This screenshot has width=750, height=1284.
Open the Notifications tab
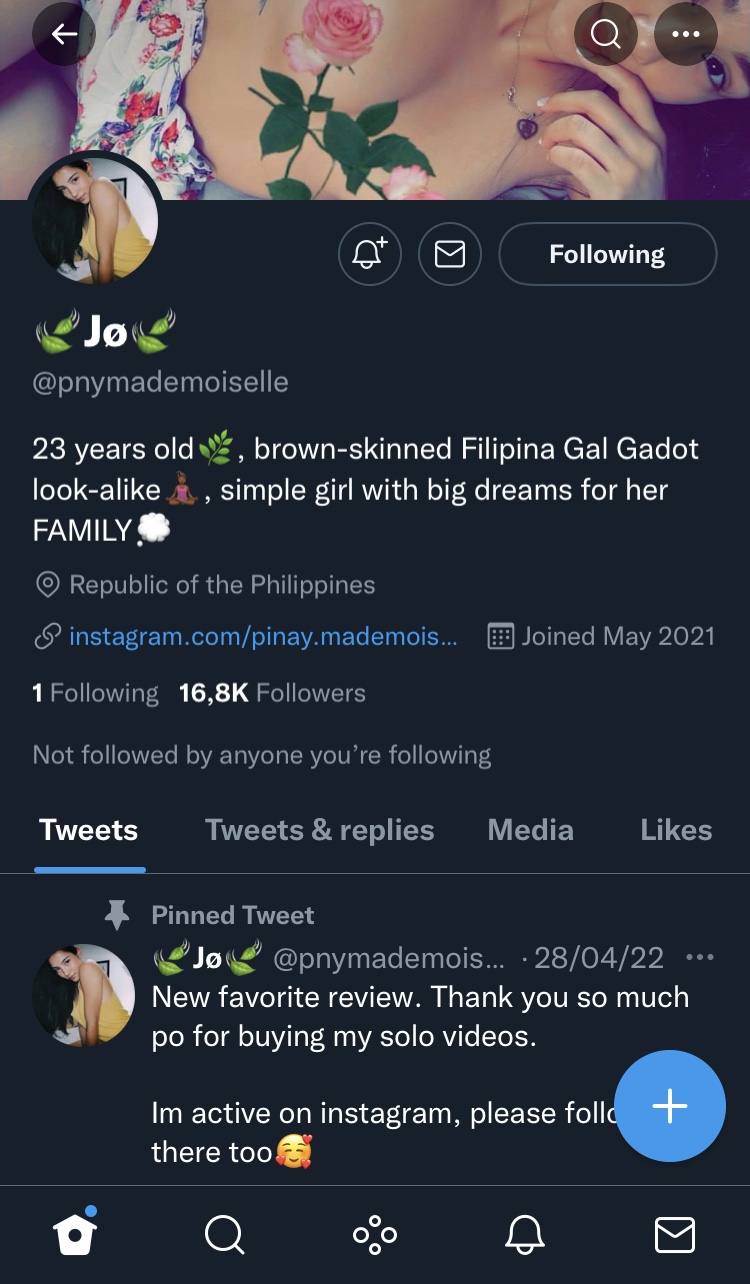pos(525,1235)
